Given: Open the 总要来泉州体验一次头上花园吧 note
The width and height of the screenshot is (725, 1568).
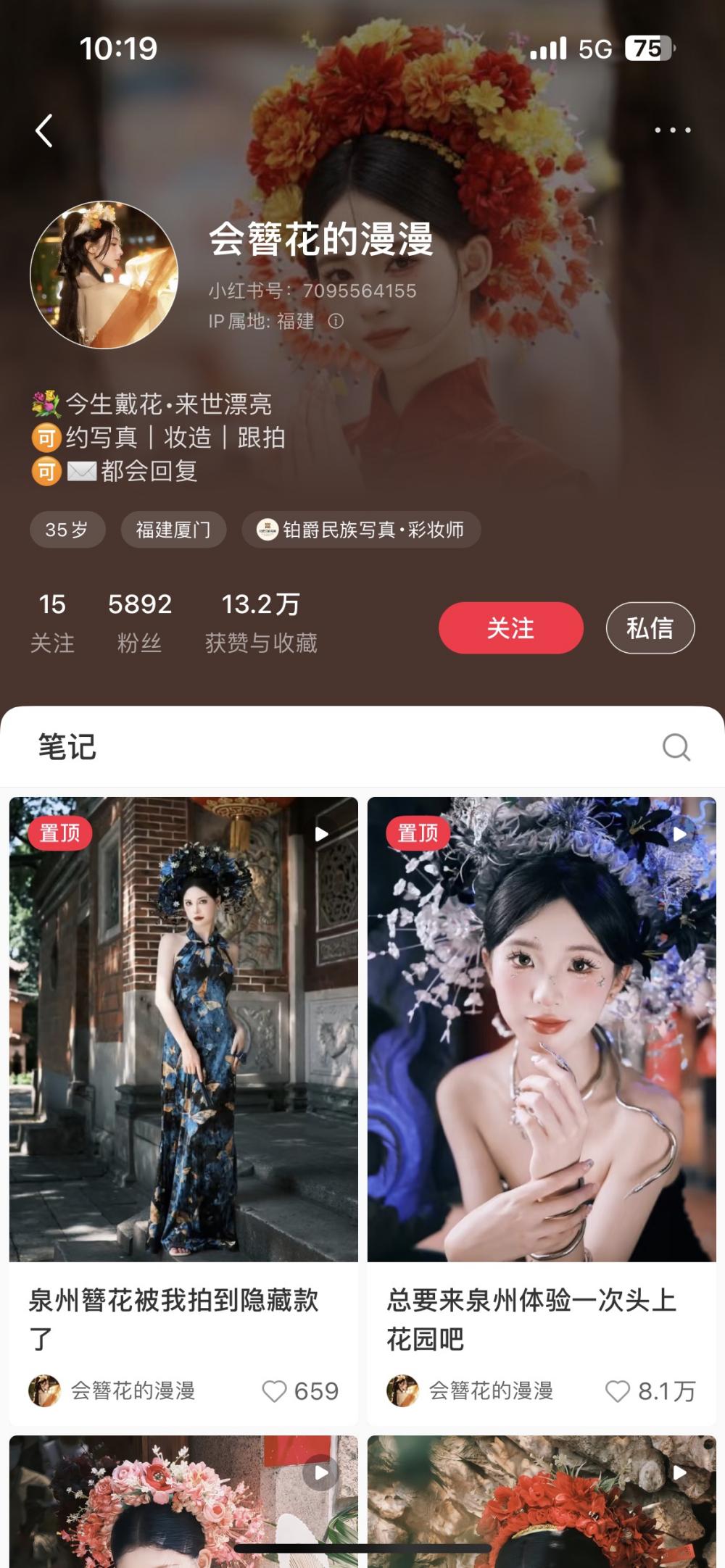Looking at the screenshot, I should [x=542, y=1029].
